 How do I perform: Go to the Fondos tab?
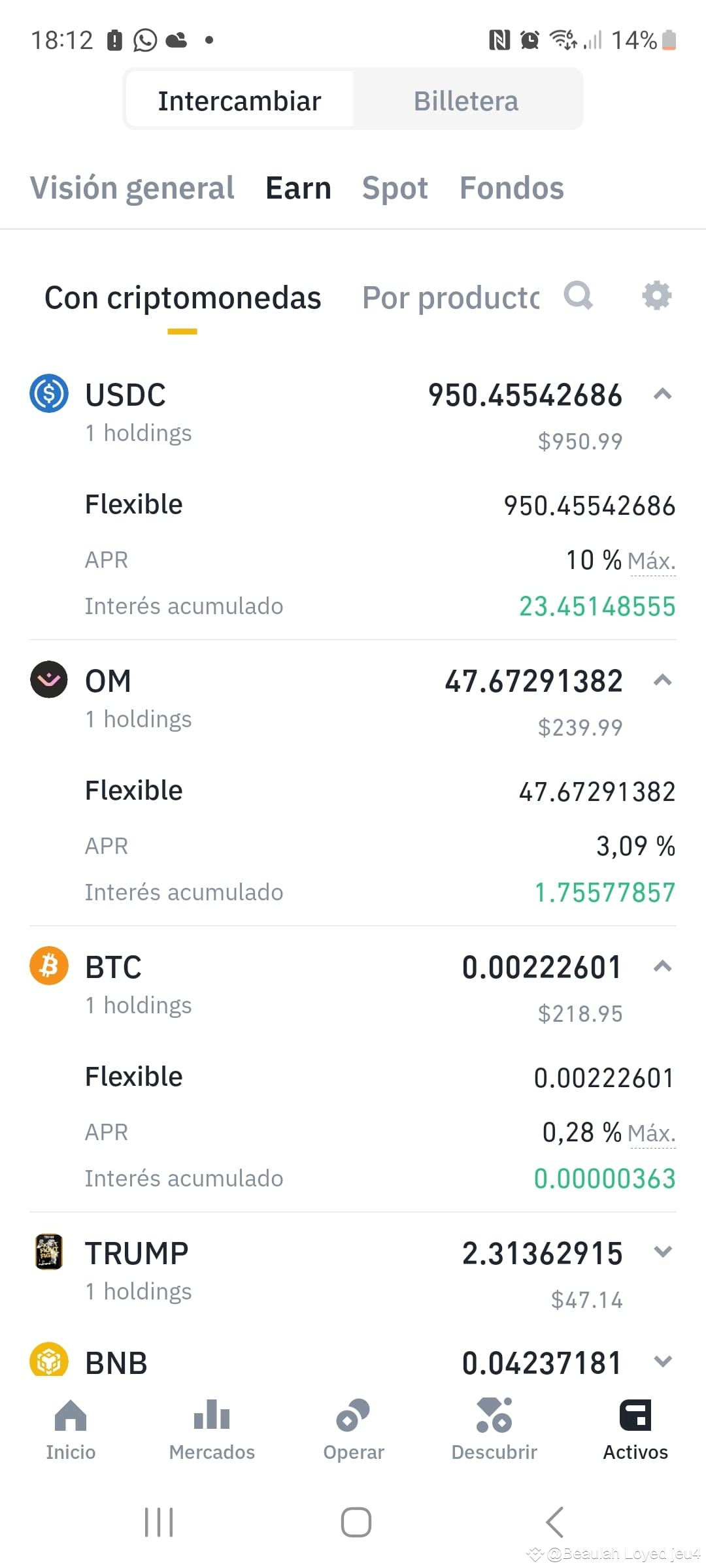[x=511, y=188]
